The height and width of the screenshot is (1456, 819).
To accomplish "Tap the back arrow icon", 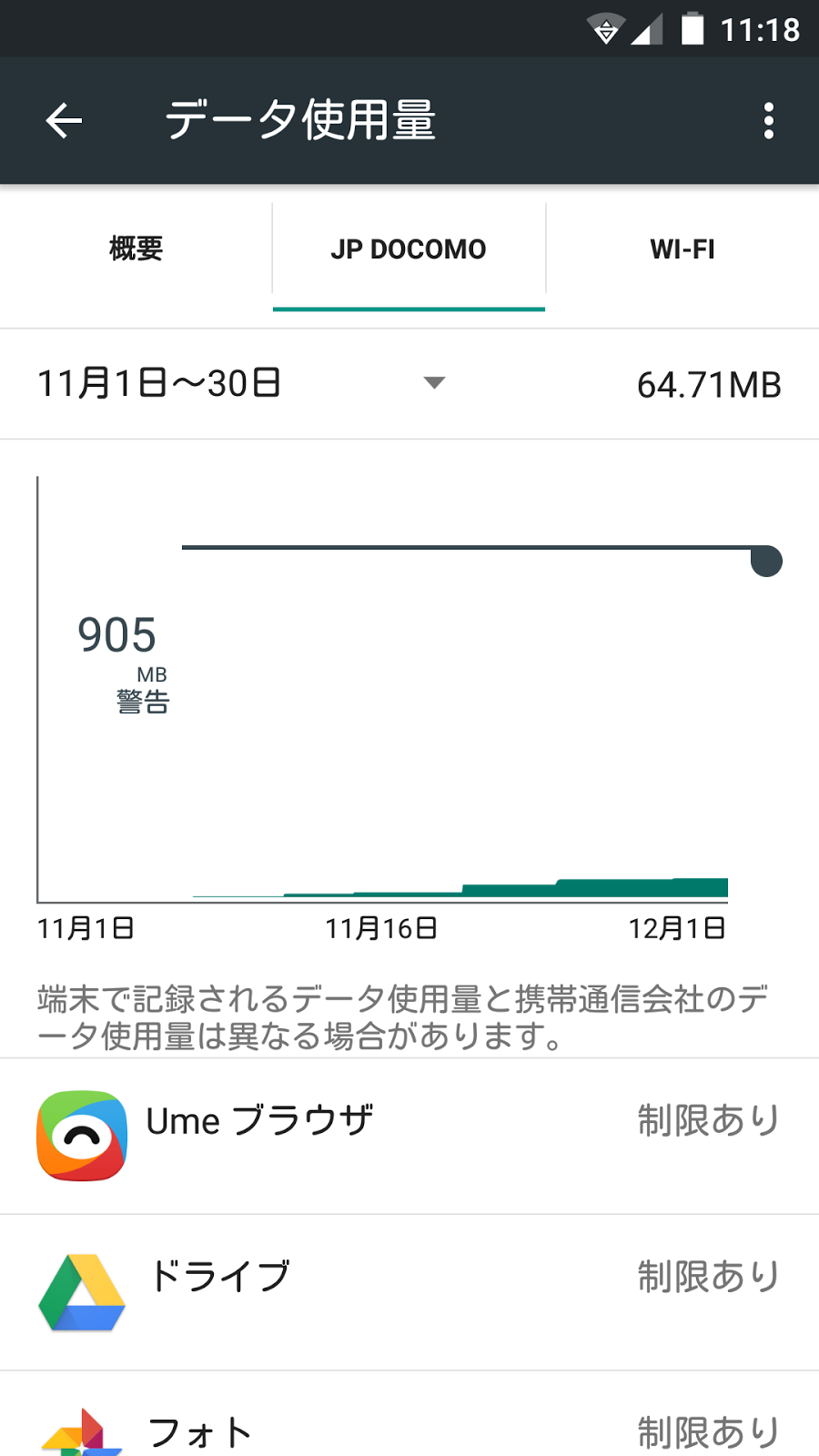I will pyautogui.click(x=62, y=119).
